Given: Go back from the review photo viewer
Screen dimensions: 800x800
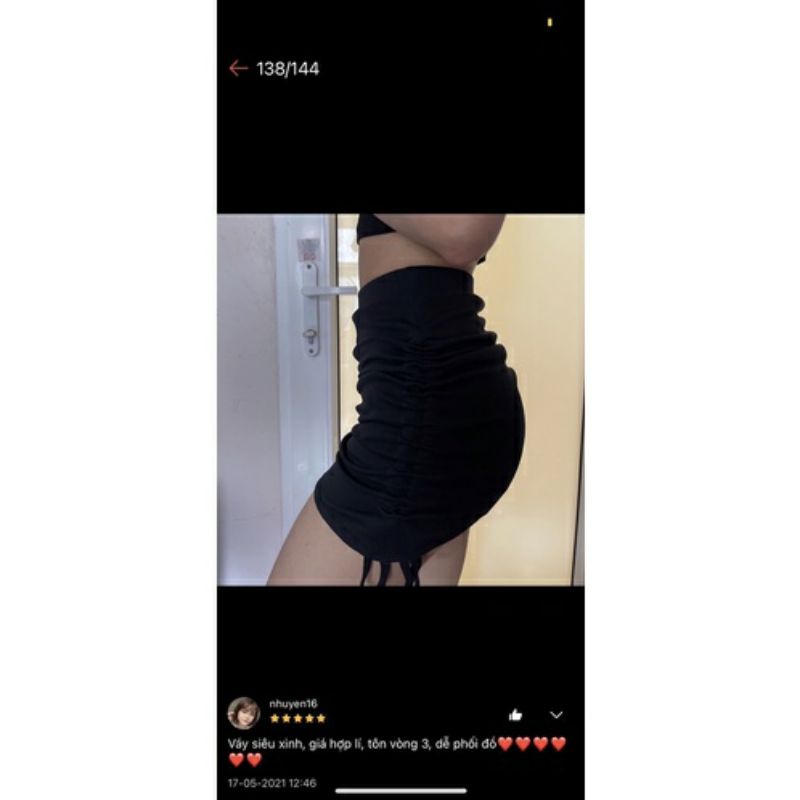Looking at the screenshot, I should (238, 68).
